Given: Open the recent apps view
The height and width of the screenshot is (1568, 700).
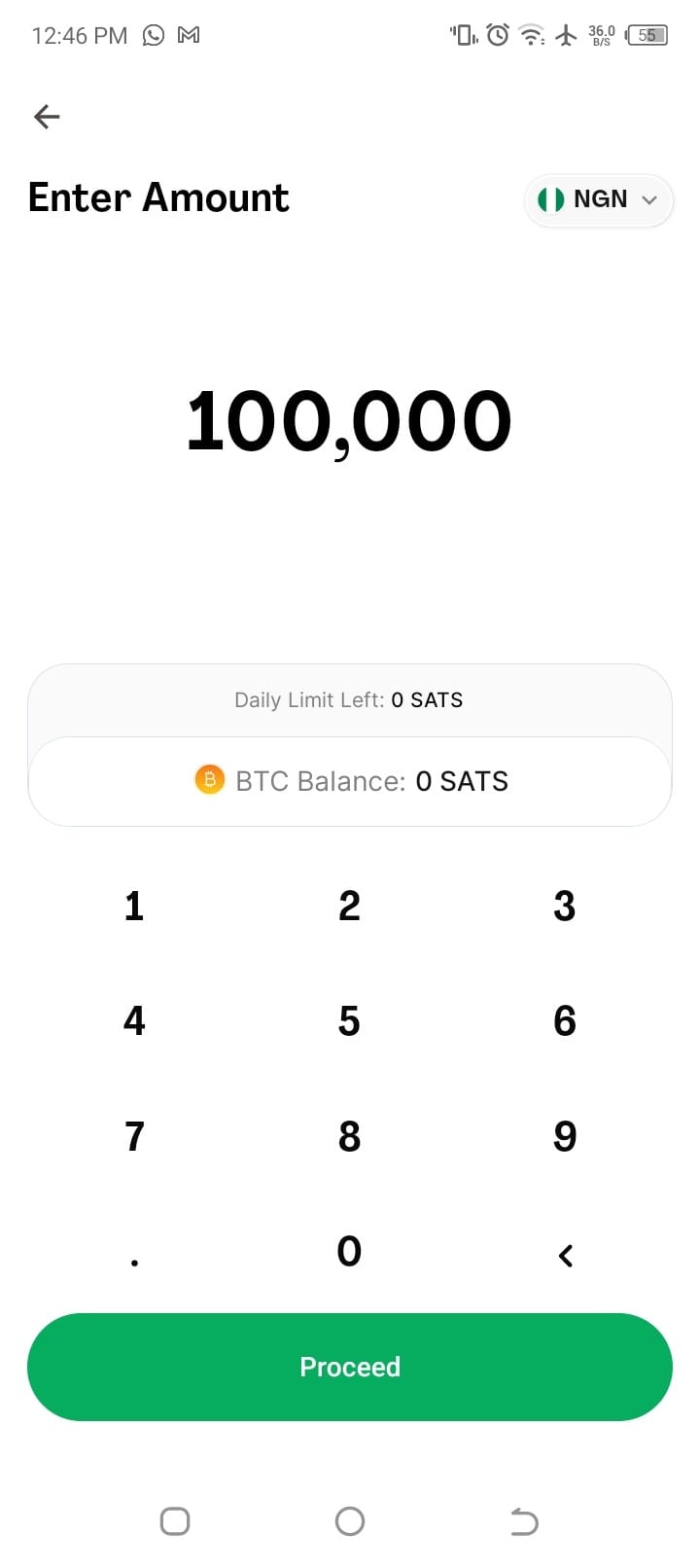Looking at the screenshot, I should [175, 1521].
